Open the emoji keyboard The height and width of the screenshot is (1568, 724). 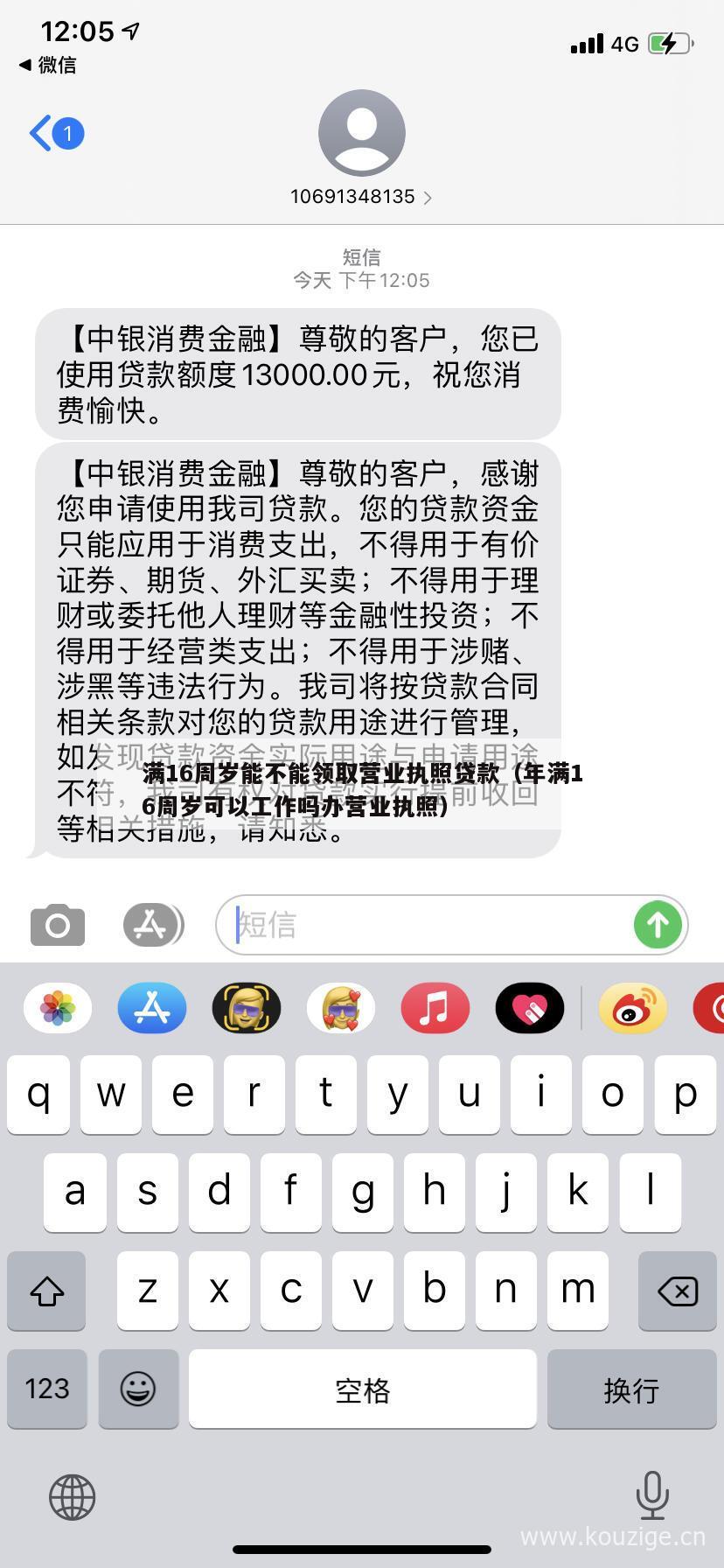coord(138,1389)
